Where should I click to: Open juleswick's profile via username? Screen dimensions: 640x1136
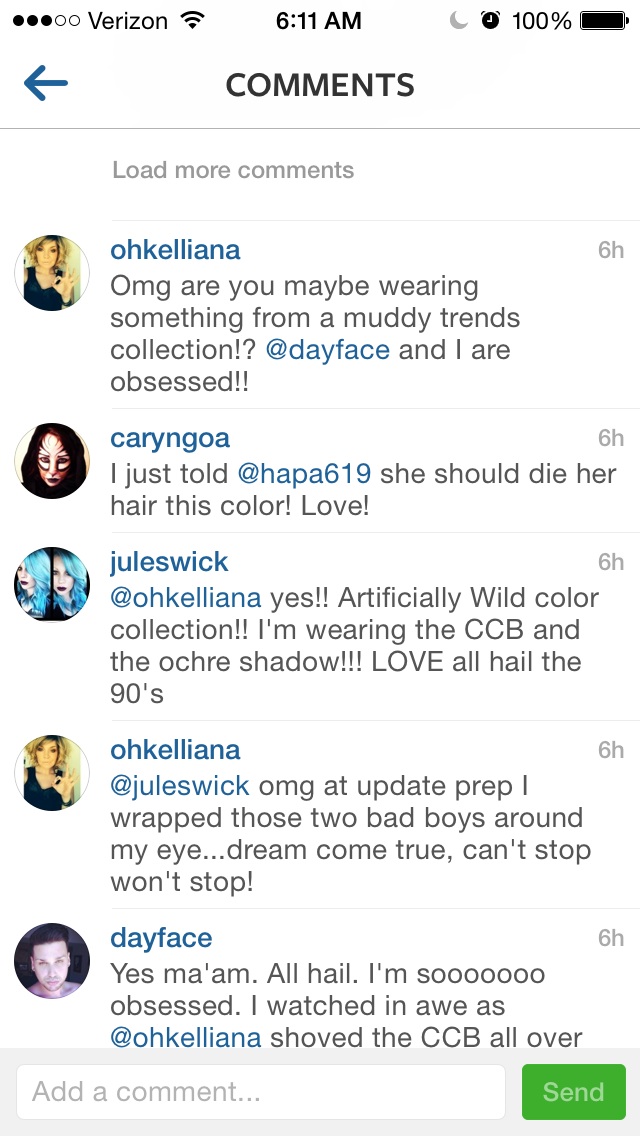coord(169,562)
